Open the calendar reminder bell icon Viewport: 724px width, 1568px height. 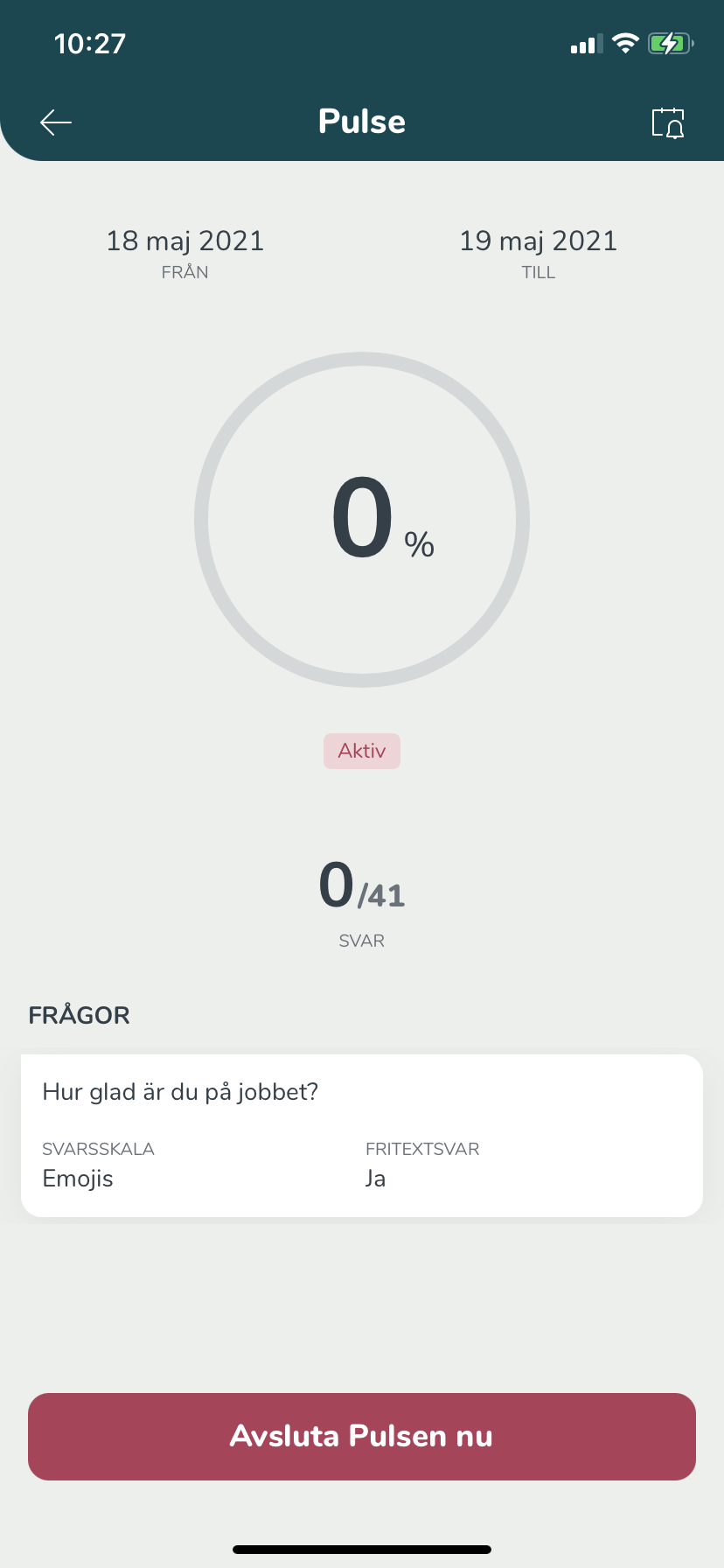click(668, 122)
